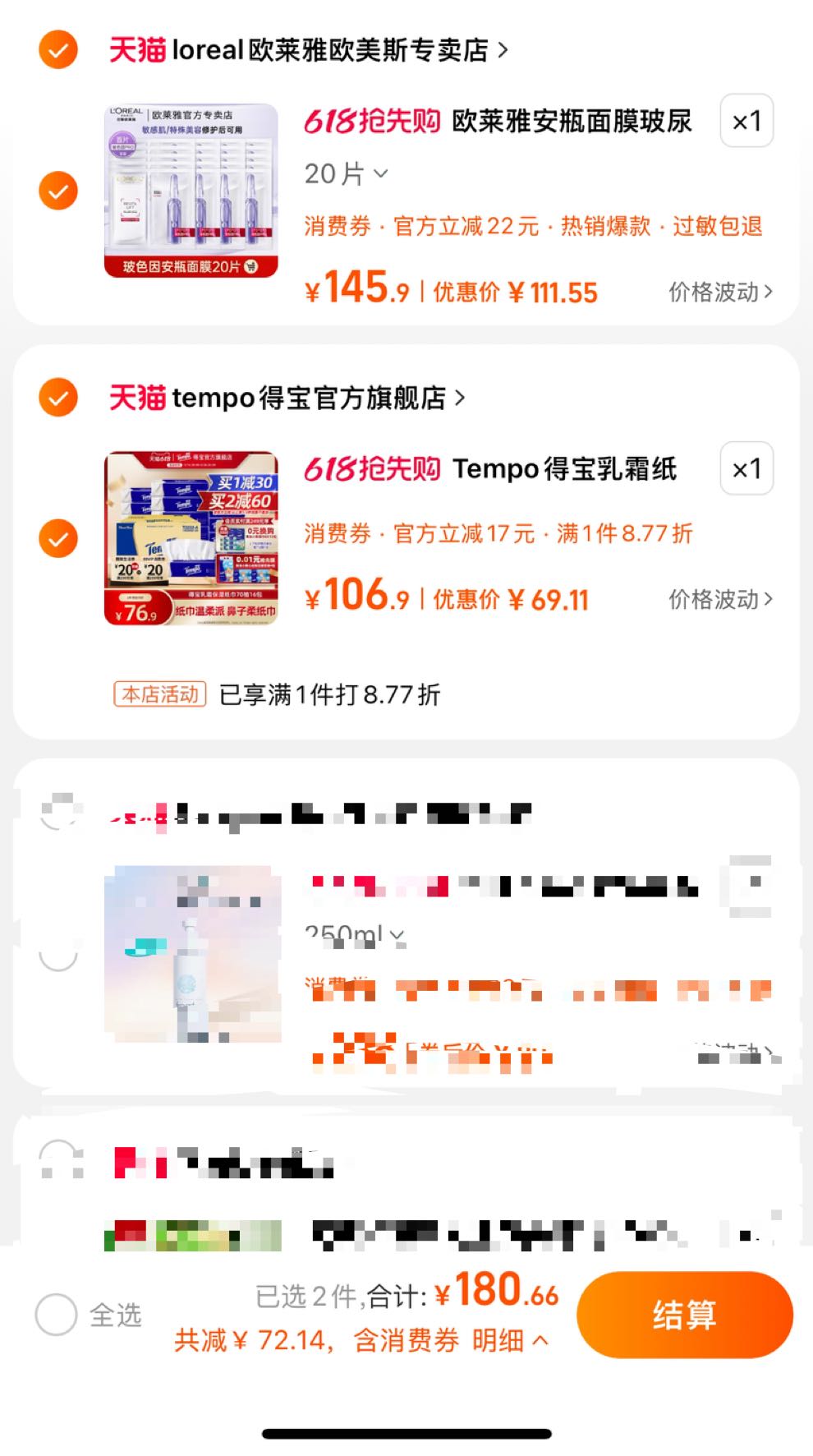Image resolution: width=813 pixels, height=1456 pixels.
Task: View 价格波动 for Tempo得宝乳霜纸
Action: [720, 599]
